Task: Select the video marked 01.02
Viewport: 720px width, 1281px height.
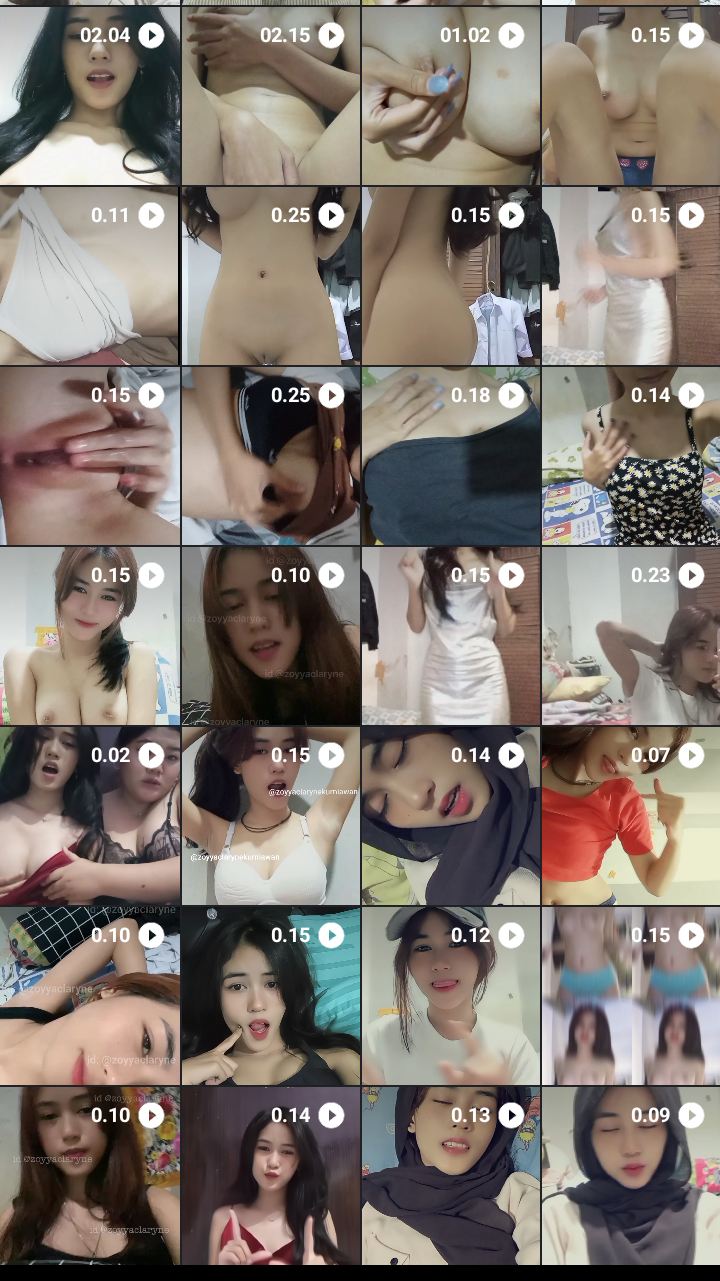Action: point(450,95)
